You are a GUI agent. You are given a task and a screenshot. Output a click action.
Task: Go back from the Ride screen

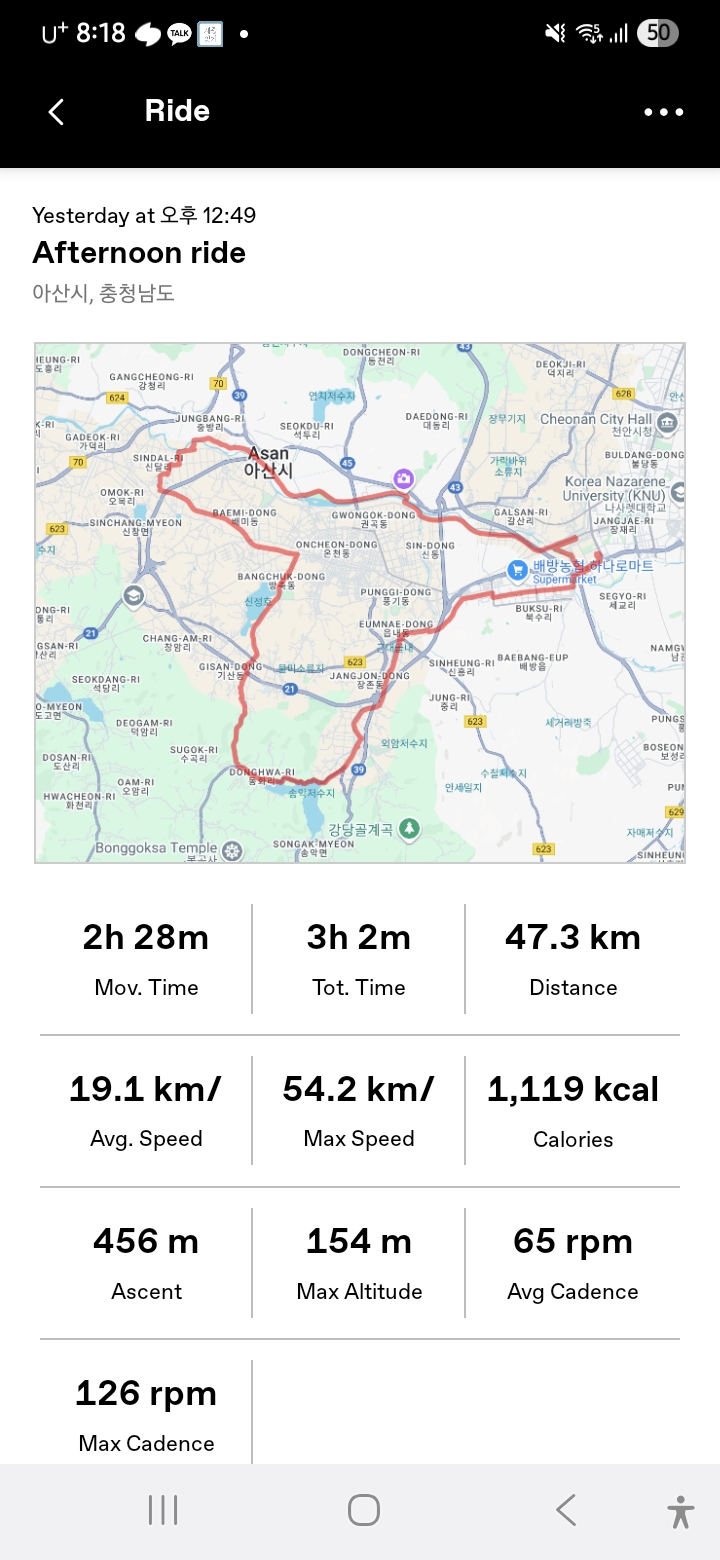pyautogui.click(x=56, y=111)
